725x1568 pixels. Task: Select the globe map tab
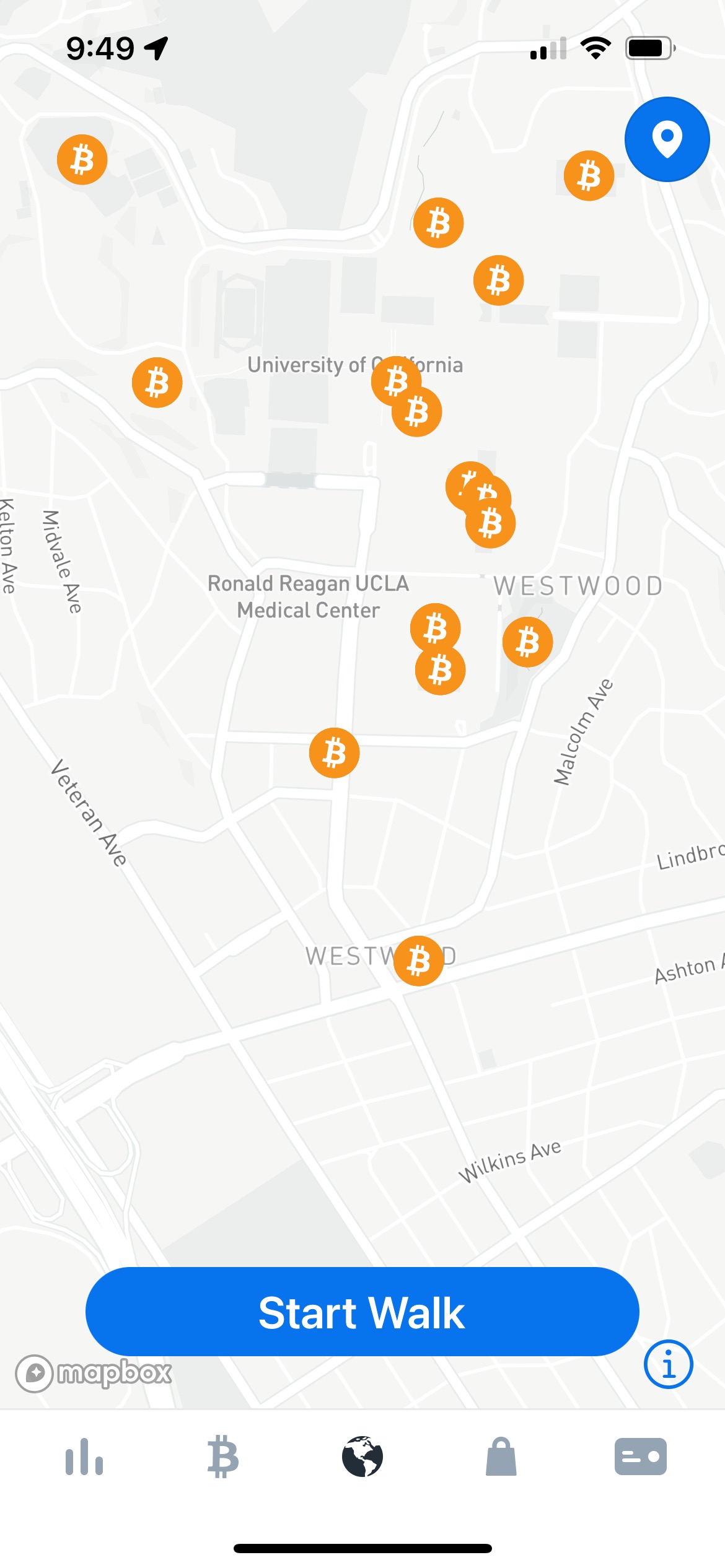coord(362,1457)
